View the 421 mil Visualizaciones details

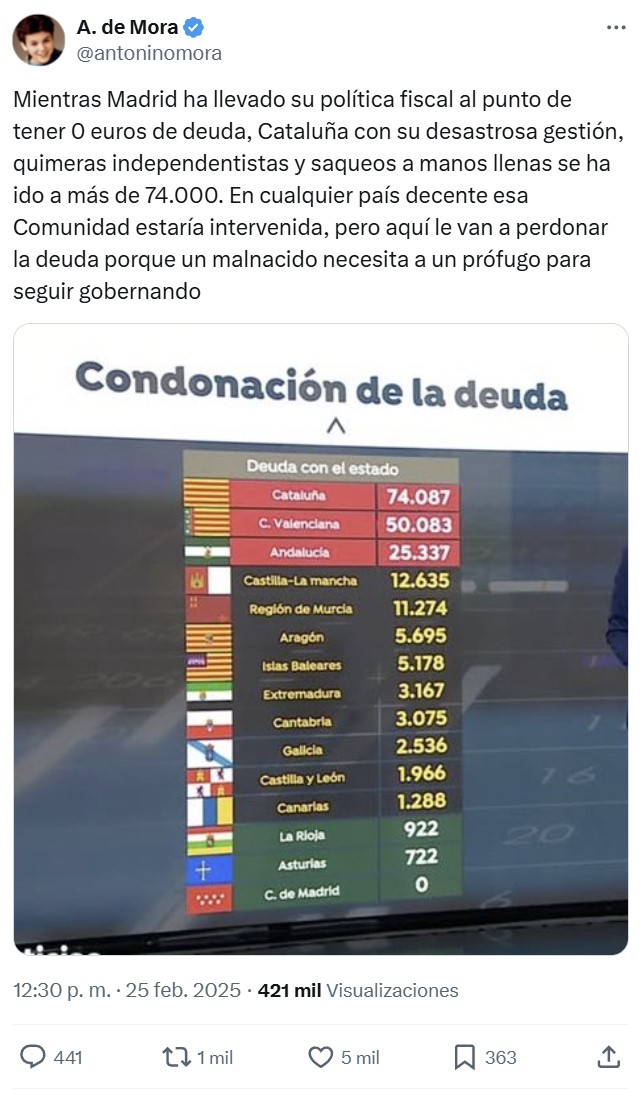coord(358,990)
